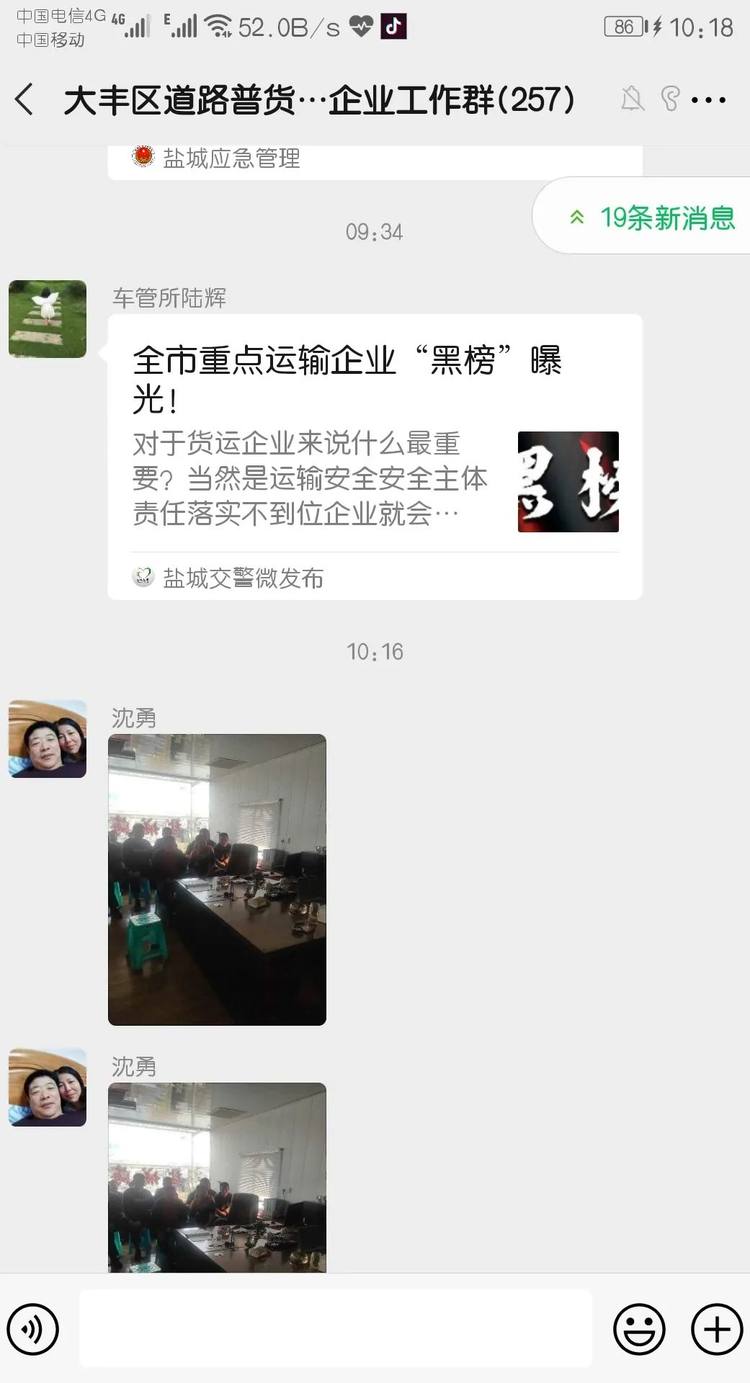Open 车管所陆辉's avatar profile
This screenshot has width=750, height=1383.
click(x=47, y=319)
